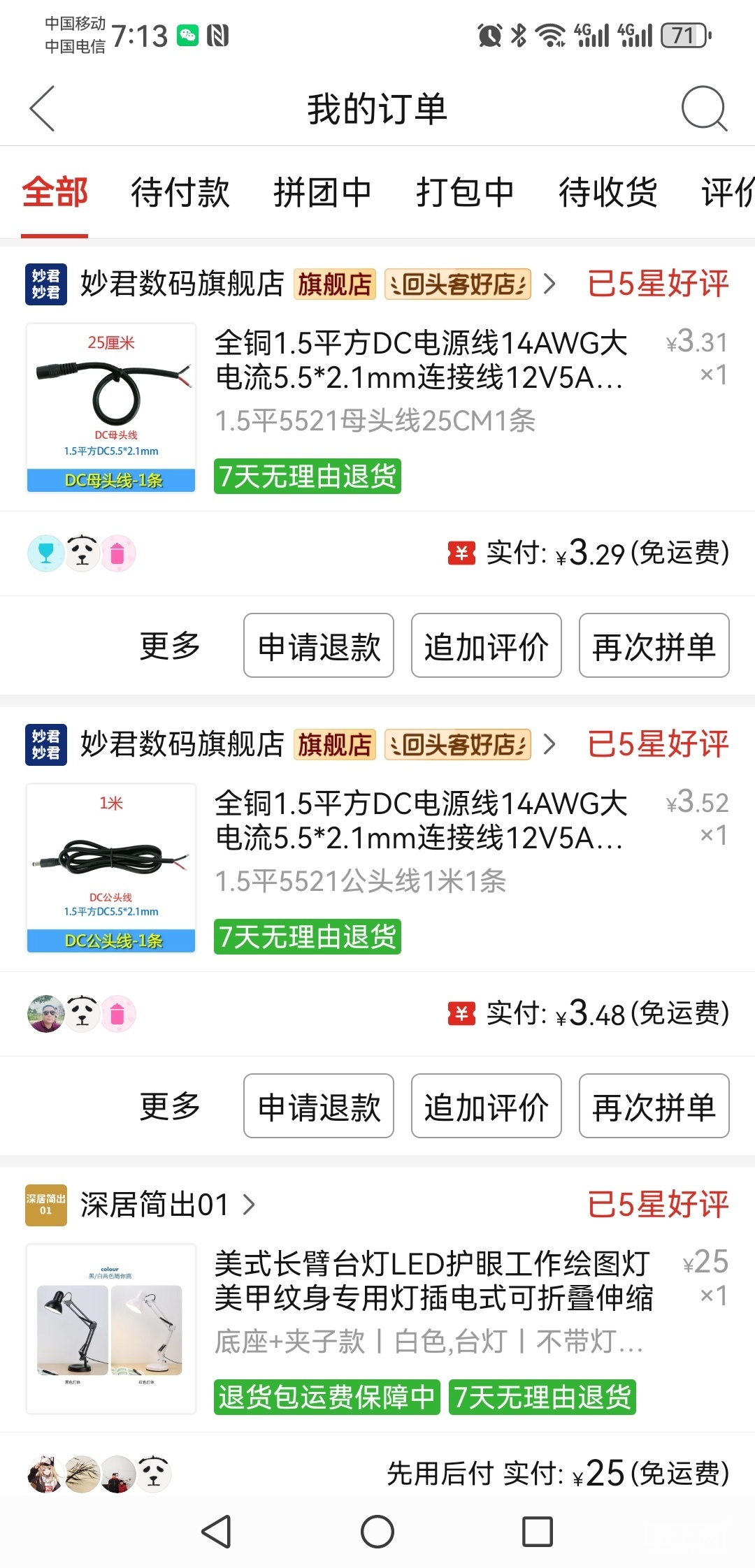Reorder the 公头线1米 DC cable

(x=654, y=1106)
